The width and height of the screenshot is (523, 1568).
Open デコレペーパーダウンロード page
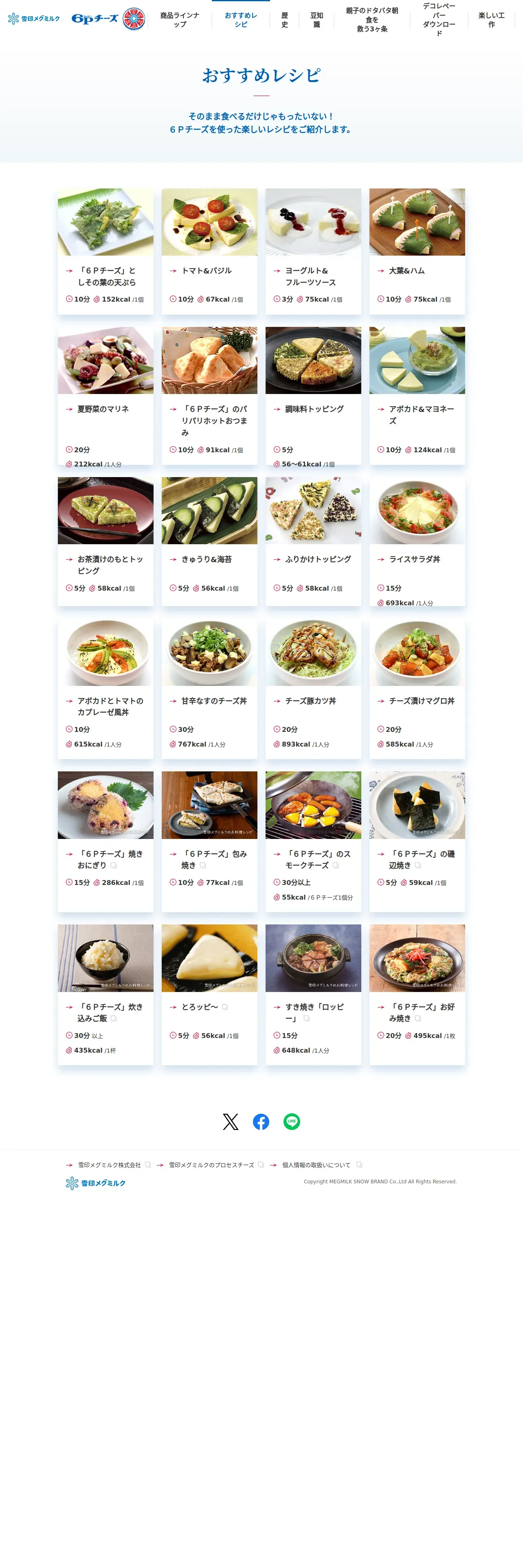coord(439,20)
